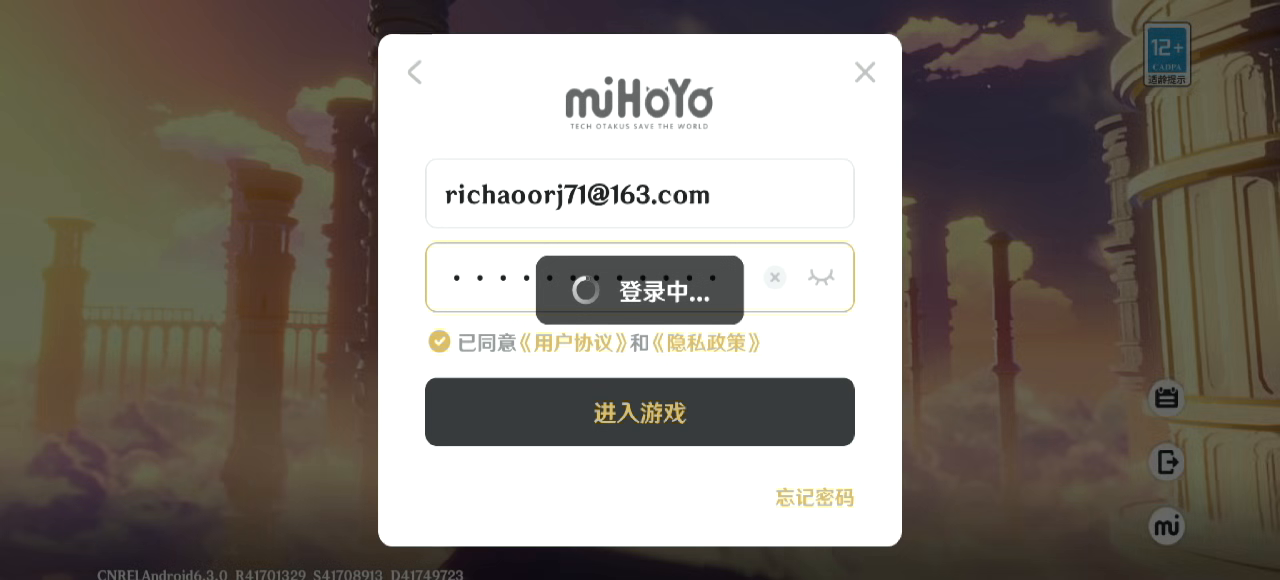Image resolution: width=1280 pixels, height=580 pixels.
Task: Open the miHoYo account icon
Action: [1166, 526]
